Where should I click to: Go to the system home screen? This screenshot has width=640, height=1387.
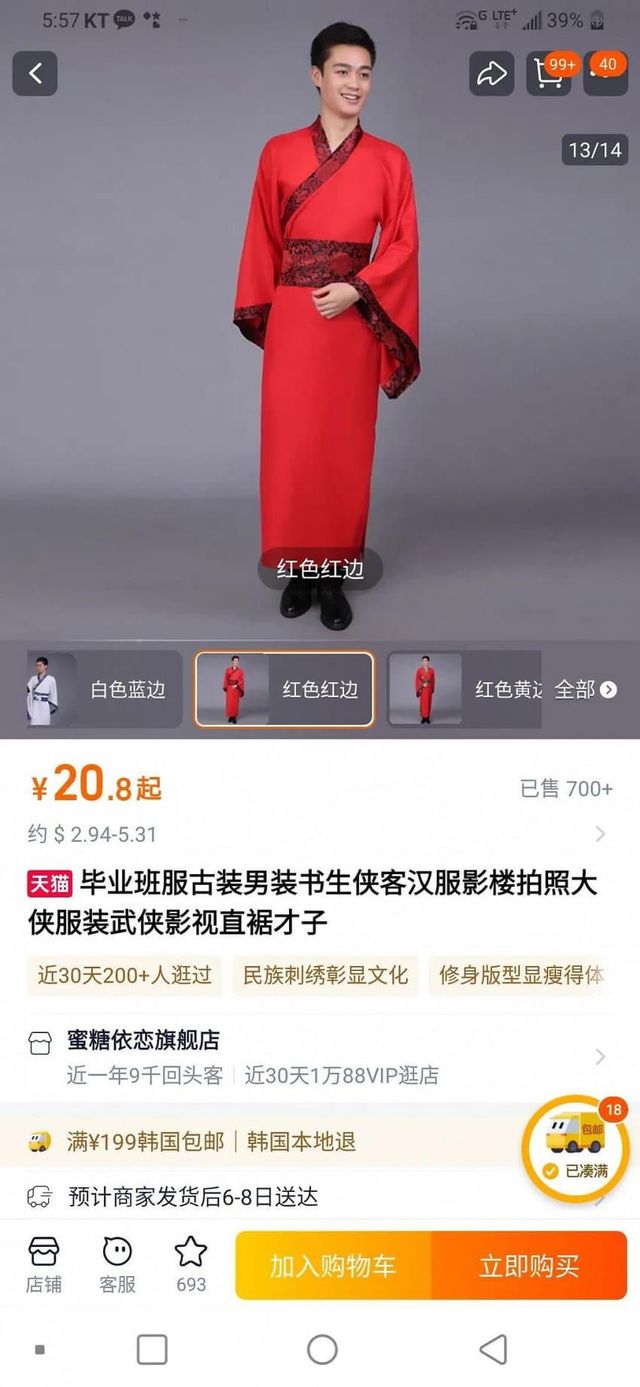(322, 1349)
